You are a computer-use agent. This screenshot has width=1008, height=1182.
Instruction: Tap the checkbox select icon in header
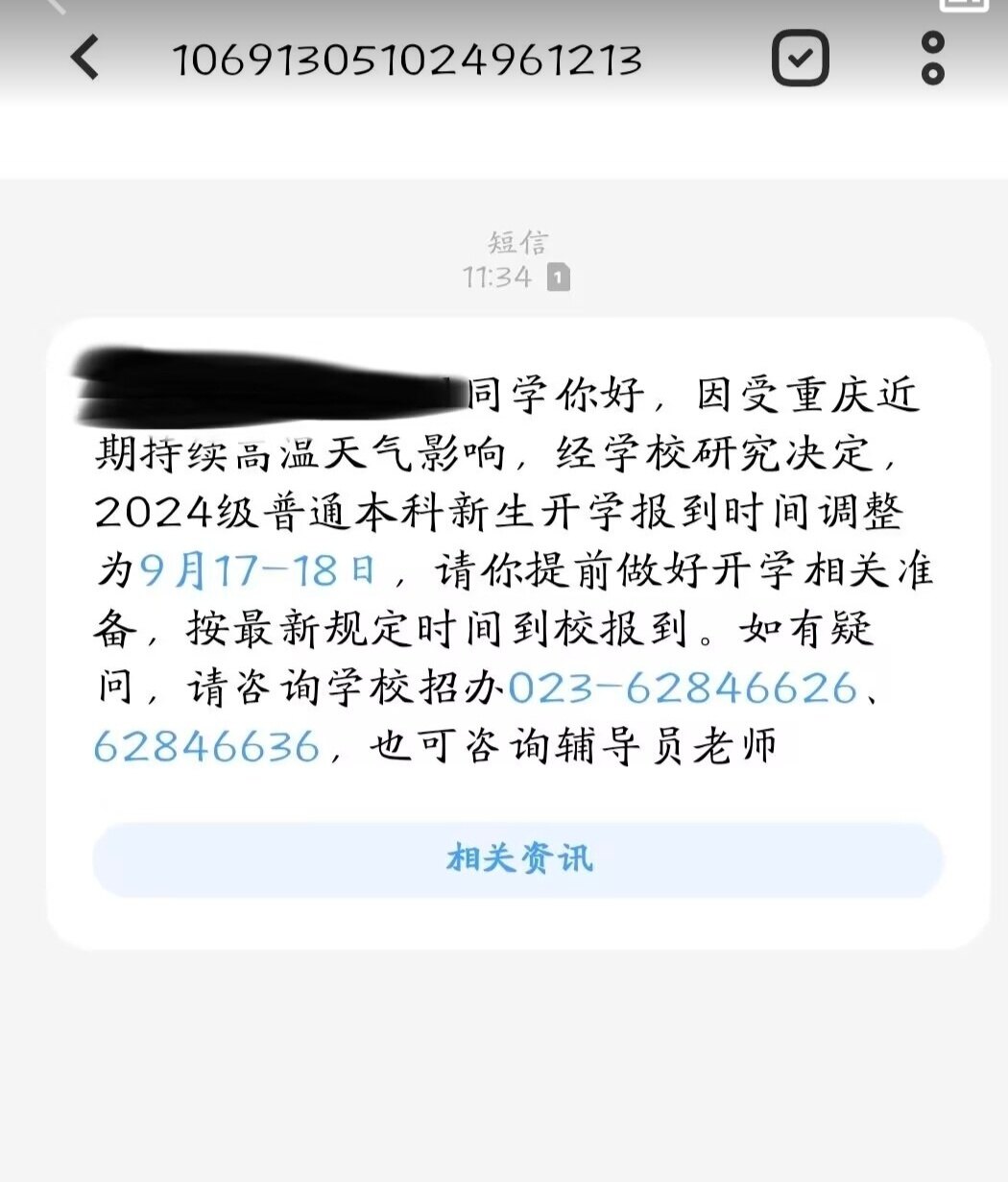coord(800,59)
